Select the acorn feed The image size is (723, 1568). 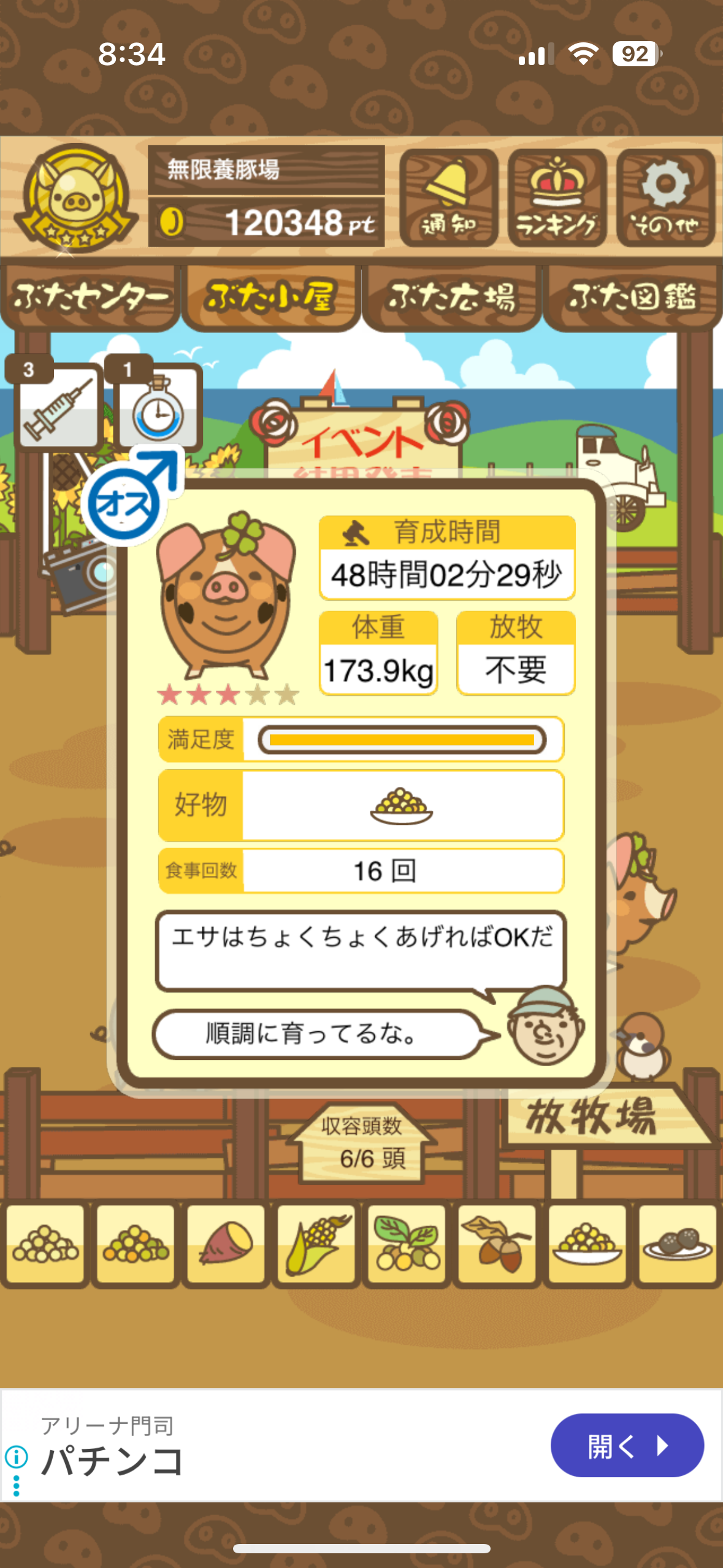[497, 1243]
